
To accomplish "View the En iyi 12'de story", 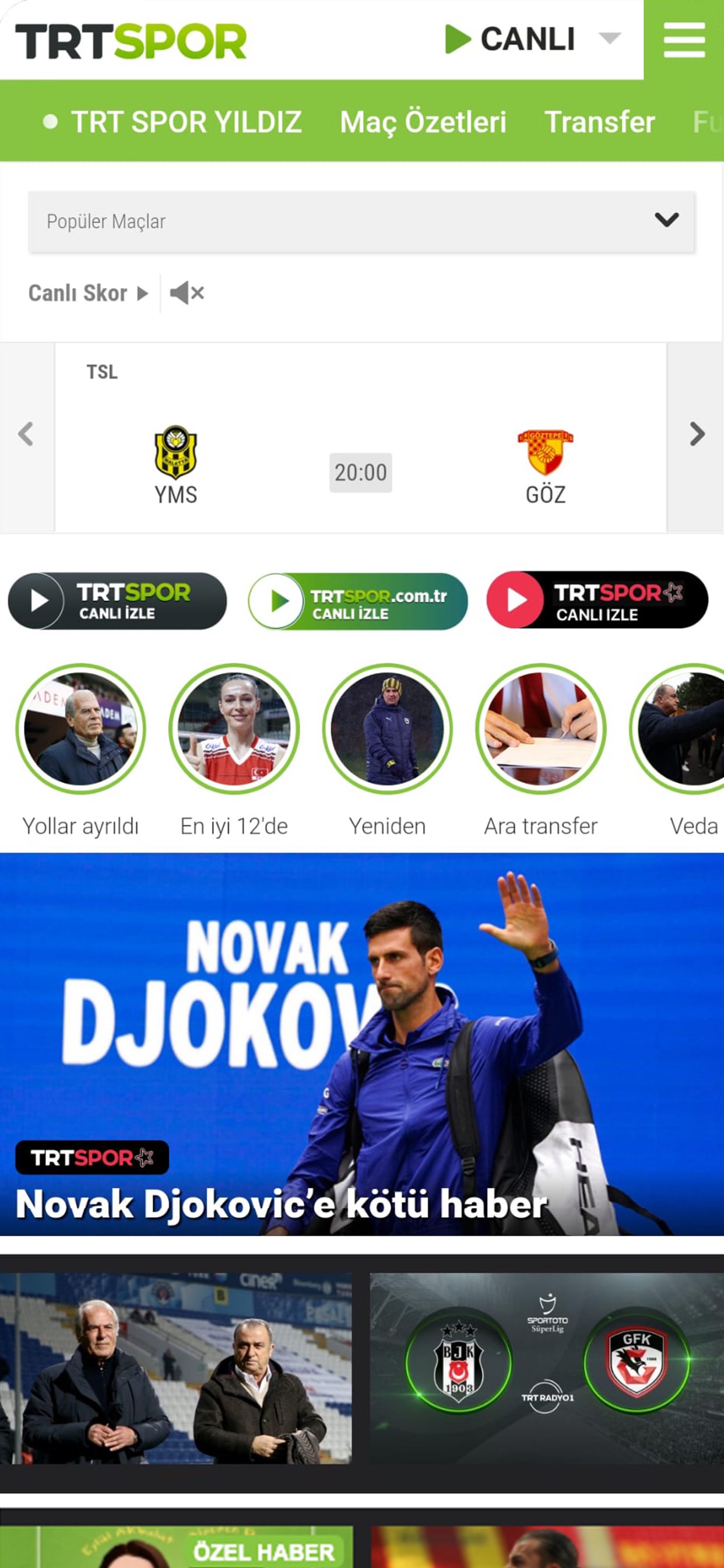I will pos(234,729).
